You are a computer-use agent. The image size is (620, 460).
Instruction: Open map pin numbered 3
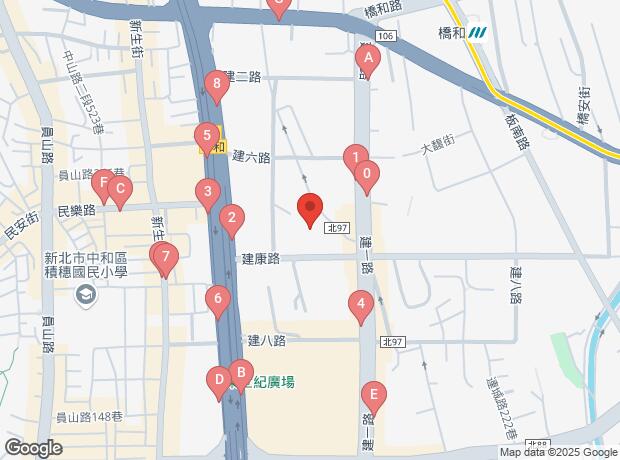coord(207,191)
